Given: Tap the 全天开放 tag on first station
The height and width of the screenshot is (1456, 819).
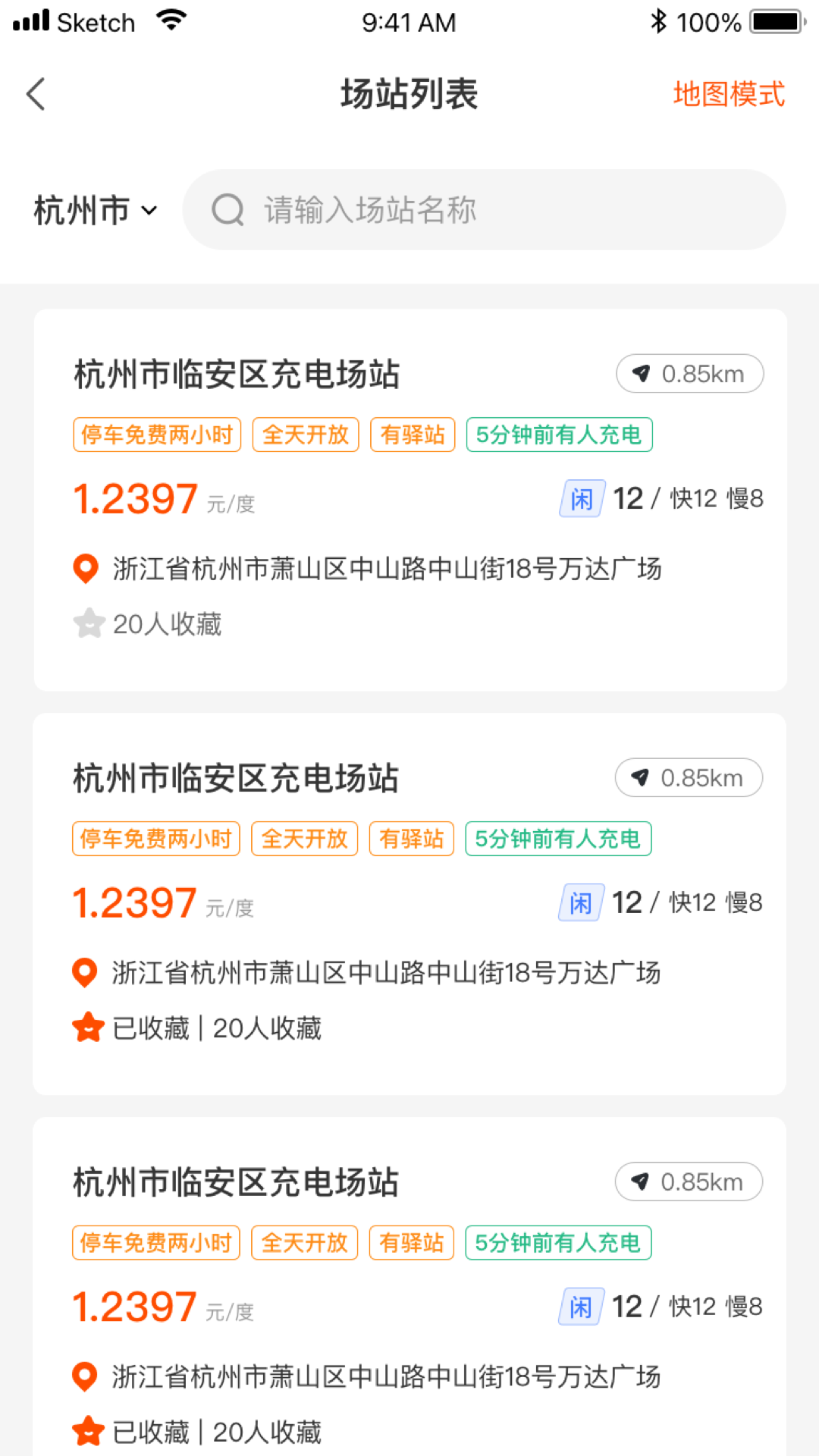Looking at the screenshot, I should click(305, 435).
